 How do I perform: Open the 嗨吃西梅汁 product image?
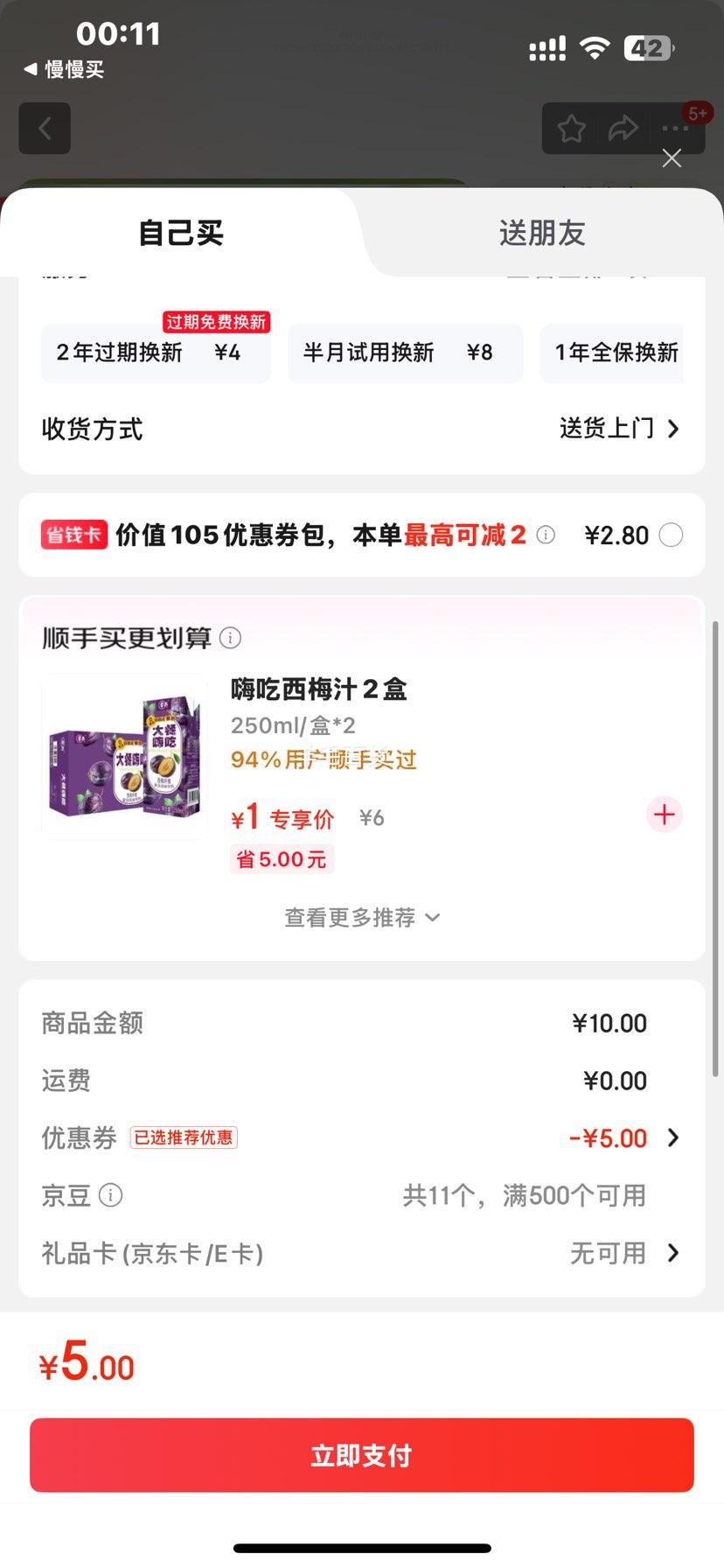pyautogui.click(x=124, y=758)
